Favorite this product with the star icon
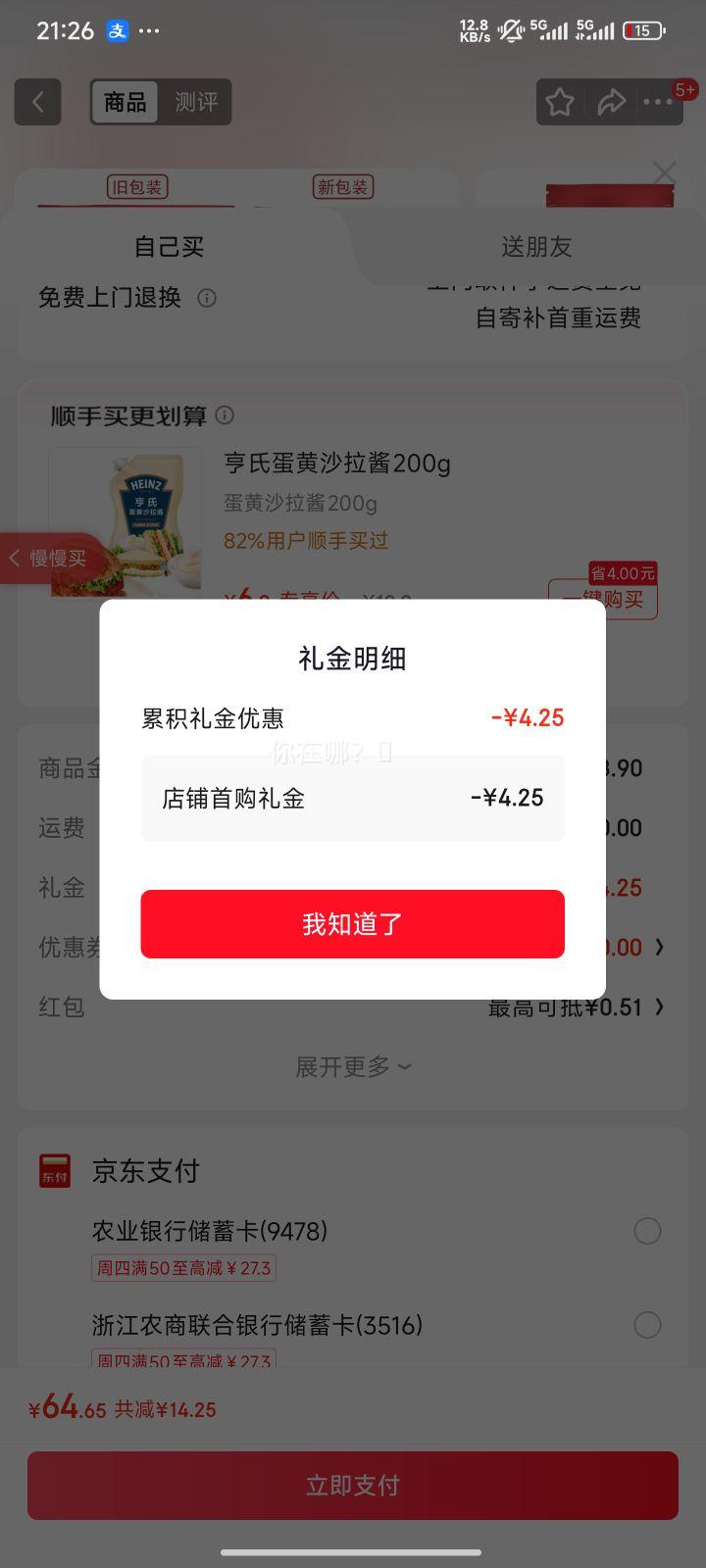The height and width of the screenshot is (1568, 706). (x=560, y=102)
